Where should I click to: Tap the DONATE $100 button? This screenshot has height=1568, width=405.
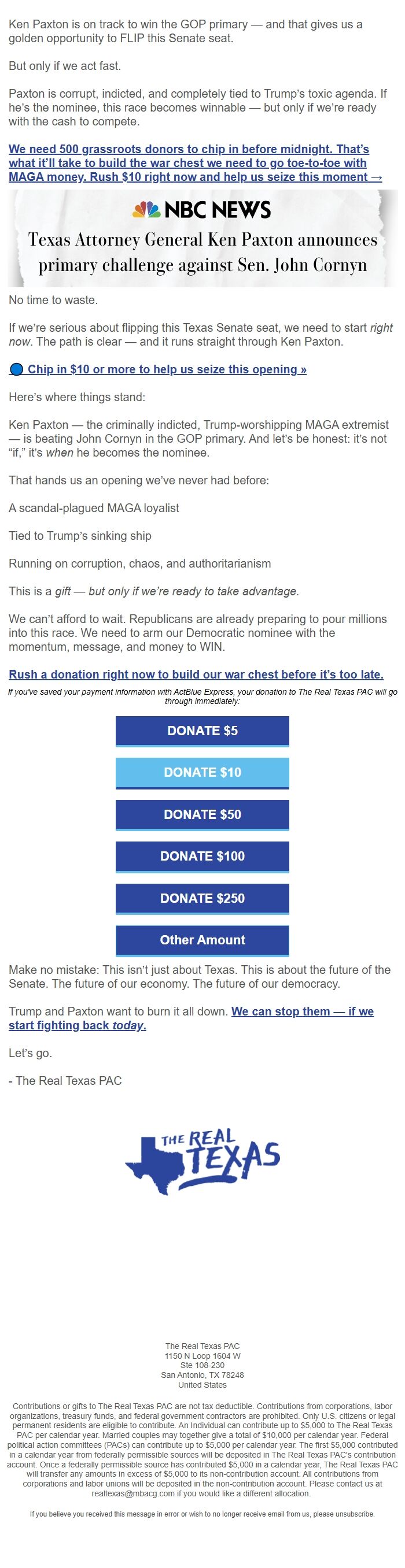coord(202,857)
